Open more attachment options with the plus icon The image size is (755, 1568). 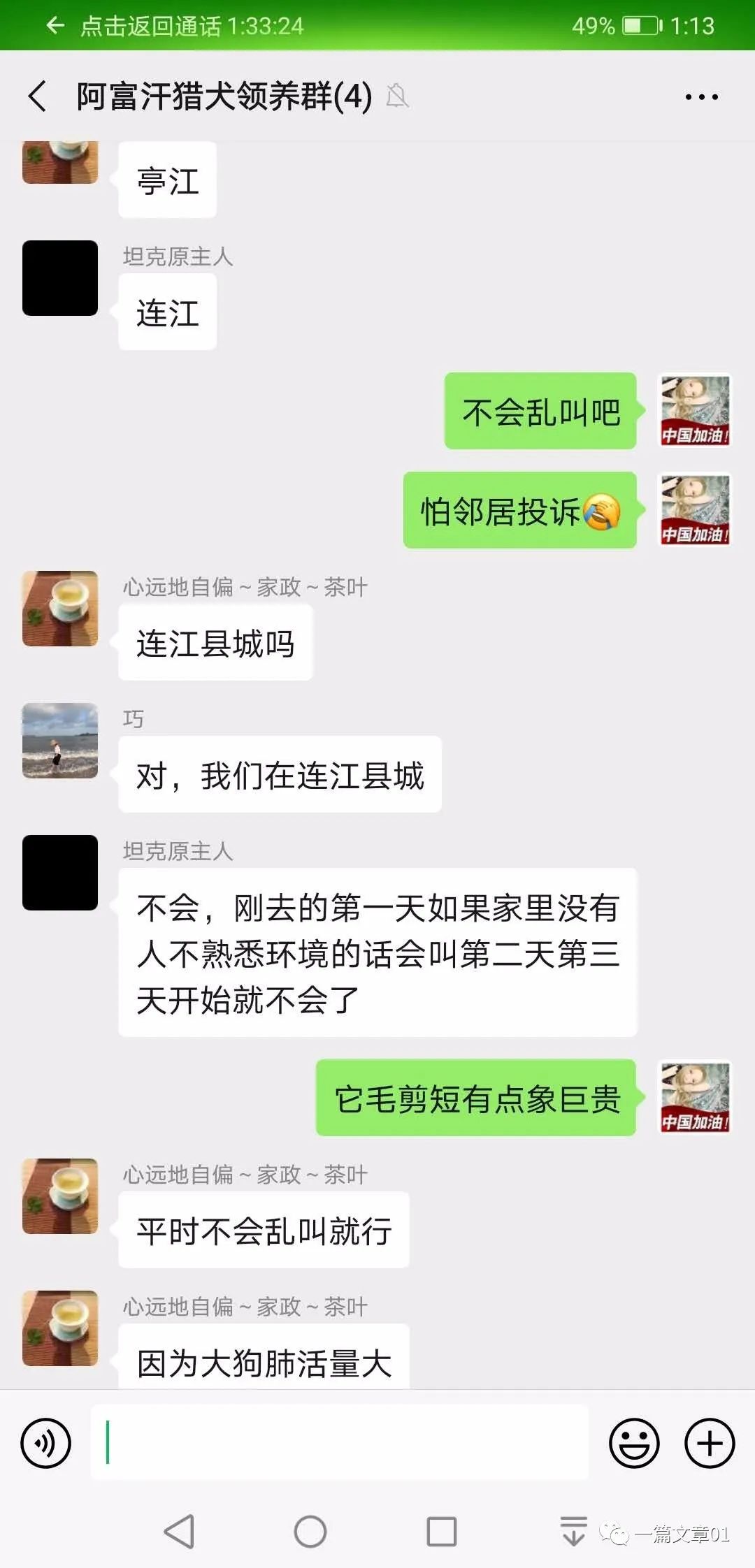(708, 1442)
